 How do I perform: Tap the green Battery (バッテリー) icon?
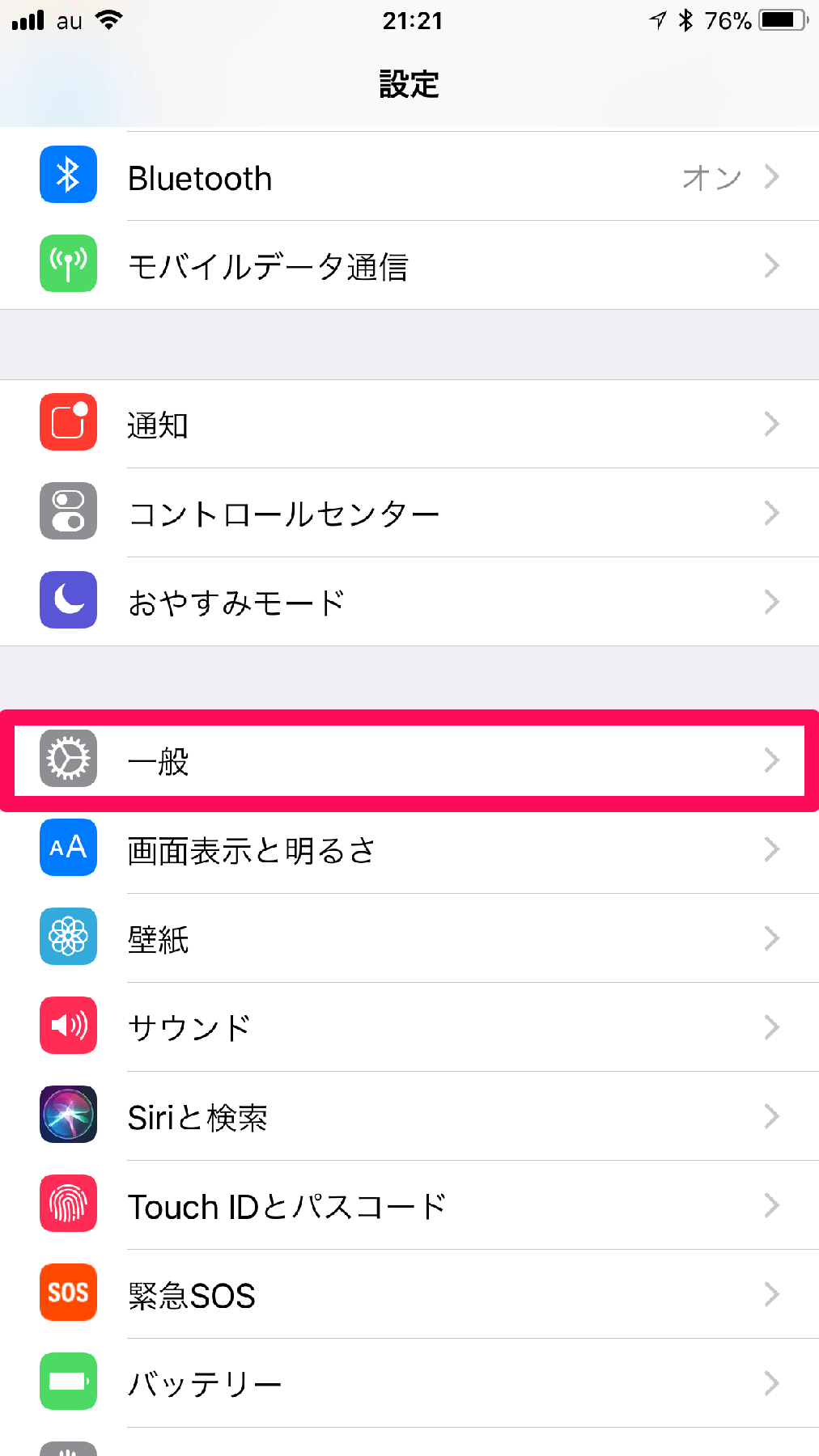pos(68,1382)
